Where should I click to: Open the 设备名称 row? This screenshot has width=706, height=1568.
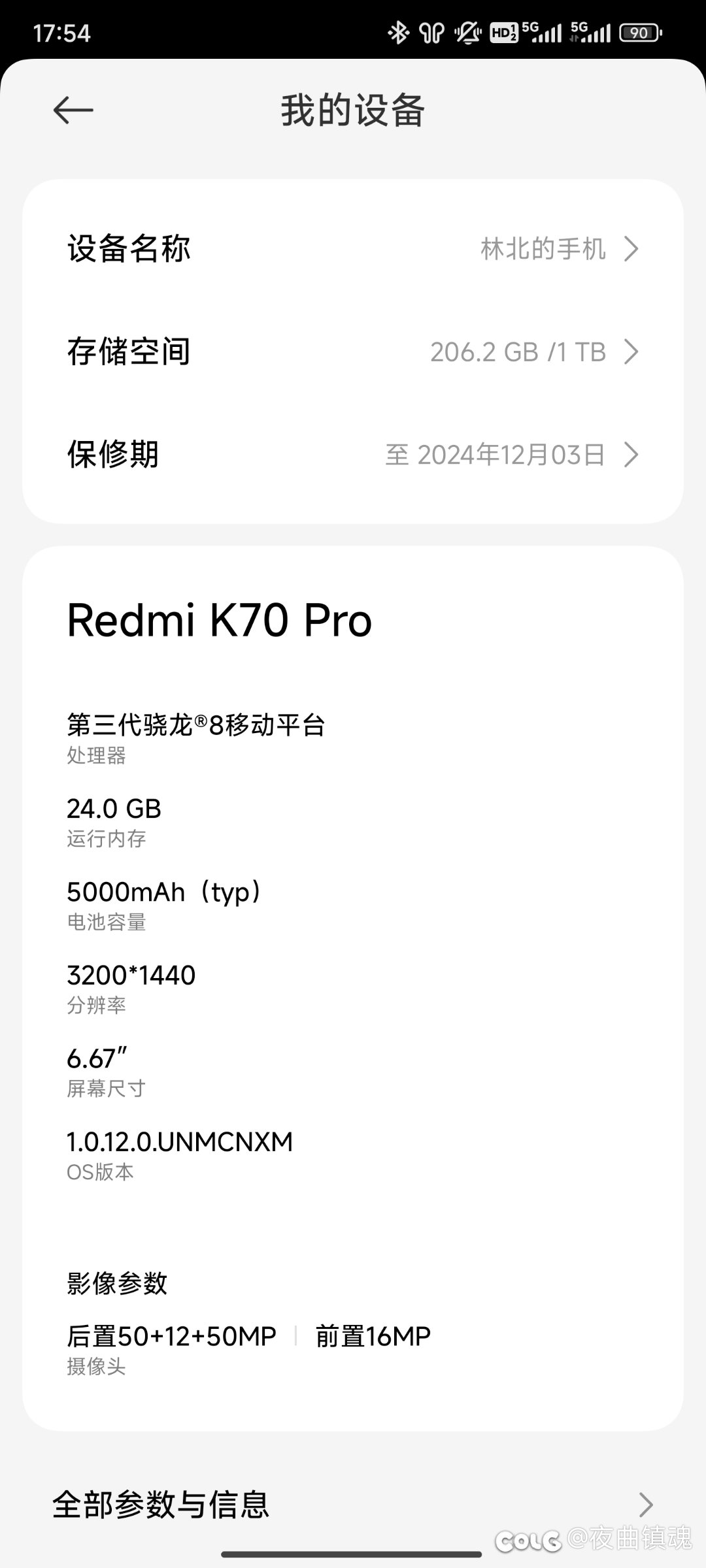click(x=353, y=249)
